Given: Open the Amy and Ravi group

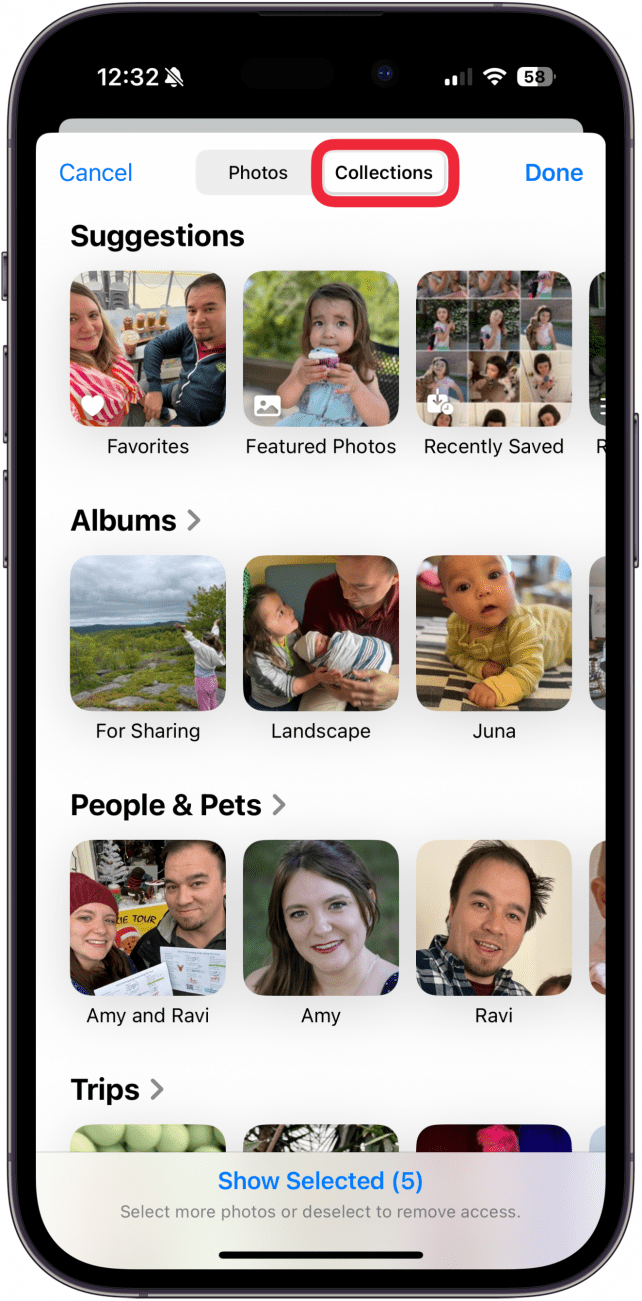Looking at the screenshot, I should [148, 918].
